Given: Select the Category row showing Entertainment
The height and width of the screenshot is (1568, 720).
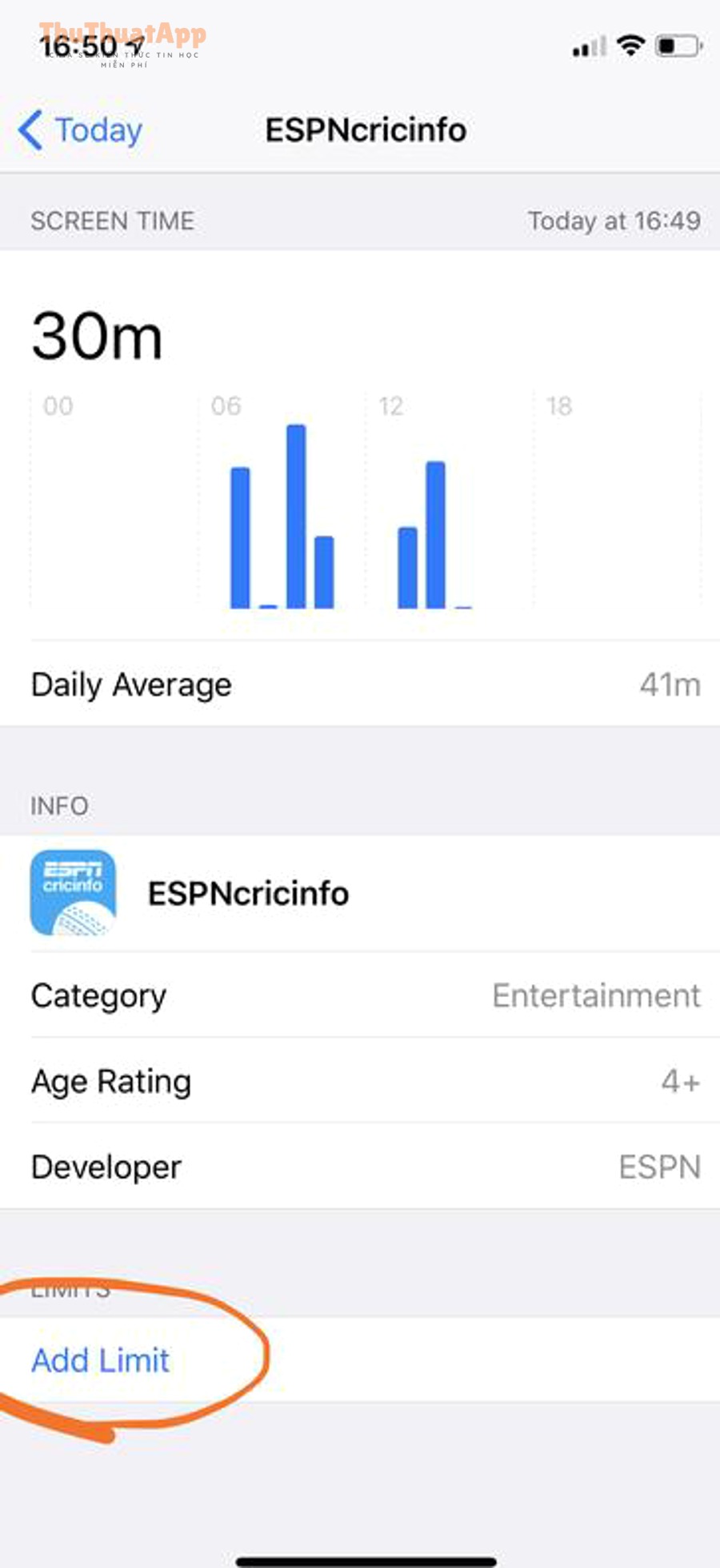Looking at the screenshot, I should pyautogui.click(x=360, y=995).
